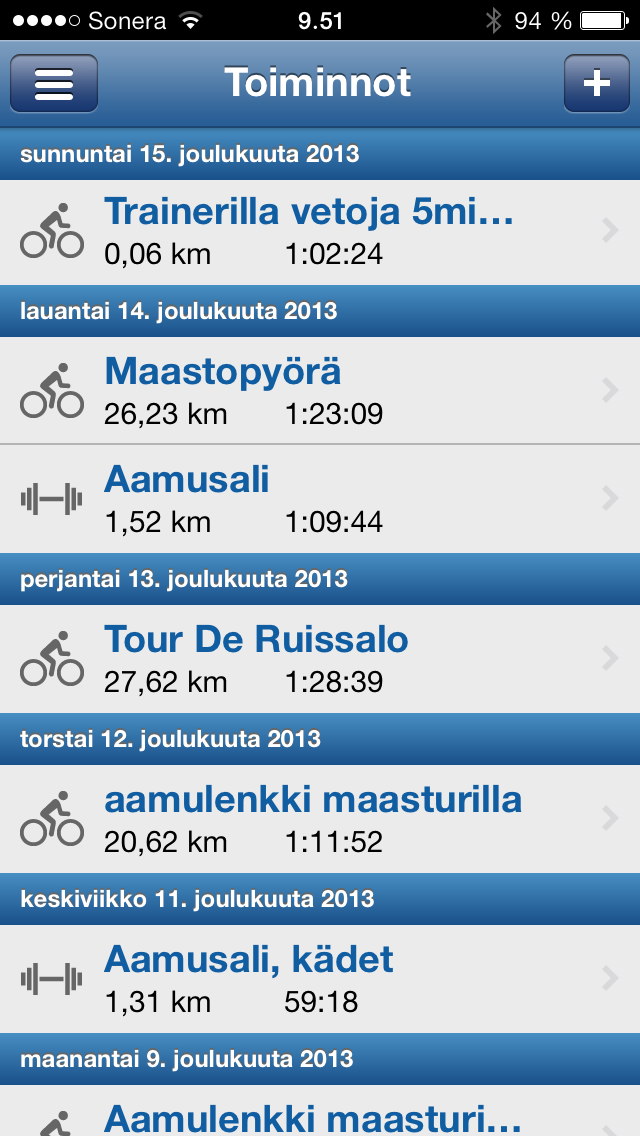Open the Aamusali workout from Saturday
Viewport: 640px width, 1136px height.
[x=320, y=498]
